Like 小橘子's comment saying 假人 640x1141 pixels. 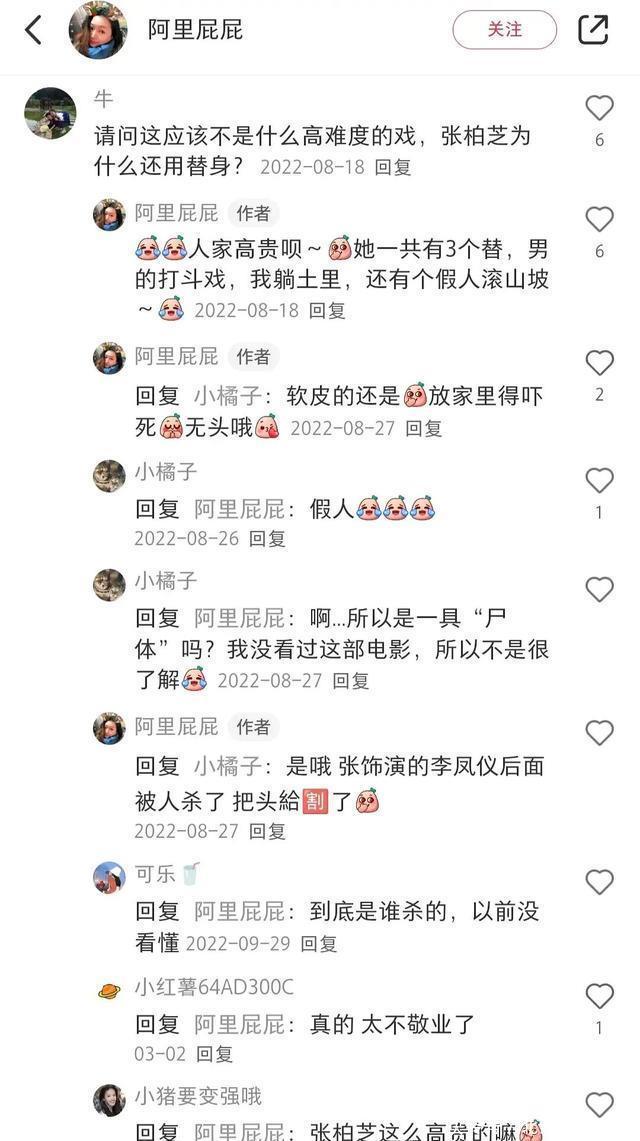599,481
